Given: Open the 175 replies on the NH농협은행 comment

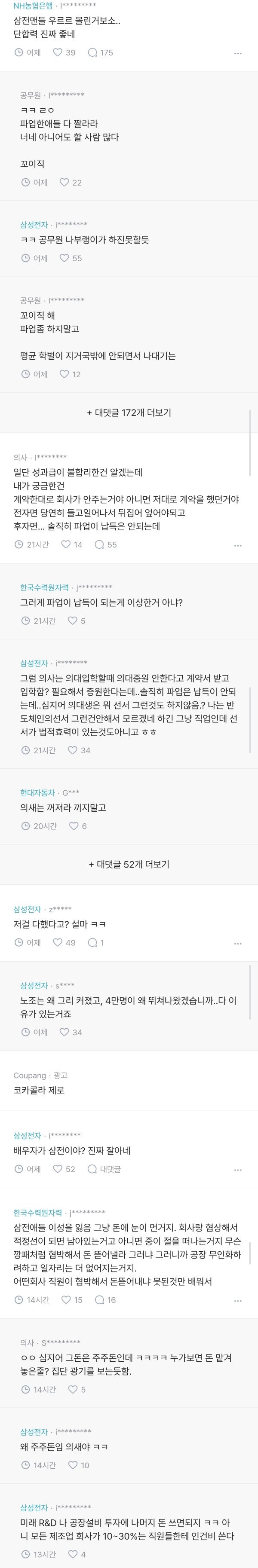Looking at the screenshot, I should coord(100,52).
